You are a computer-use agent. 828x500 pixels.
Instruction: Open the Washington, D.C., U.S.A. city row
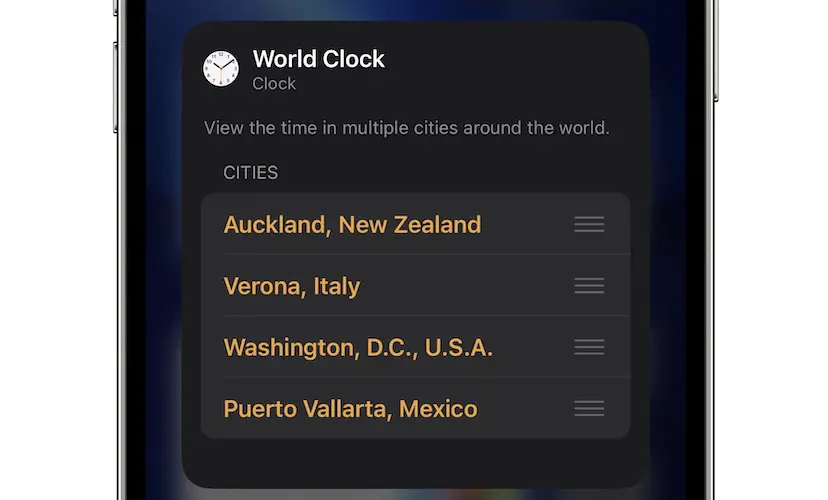point(358,348)
